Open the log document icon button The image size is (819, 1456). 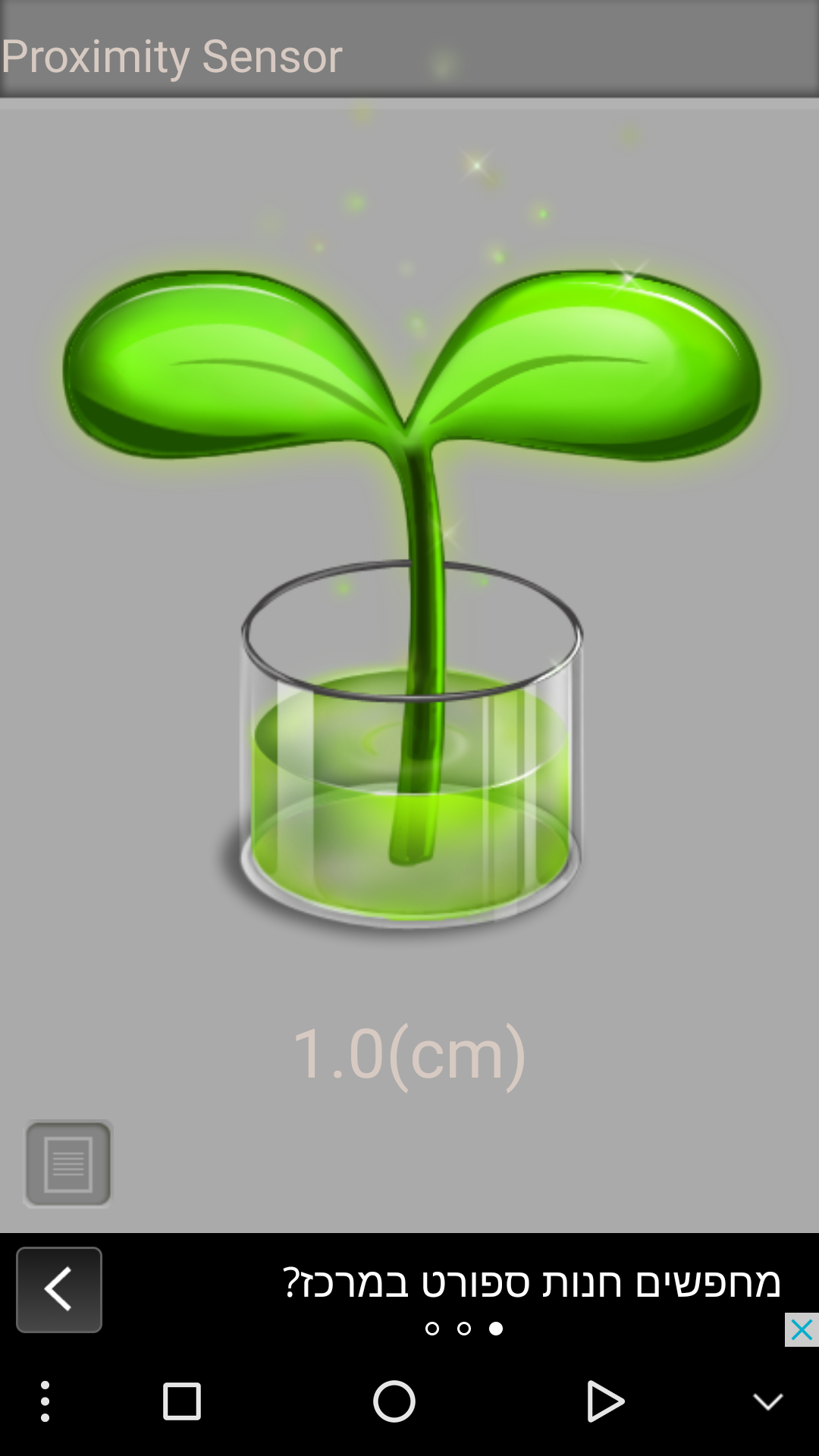pos(68,1163)
